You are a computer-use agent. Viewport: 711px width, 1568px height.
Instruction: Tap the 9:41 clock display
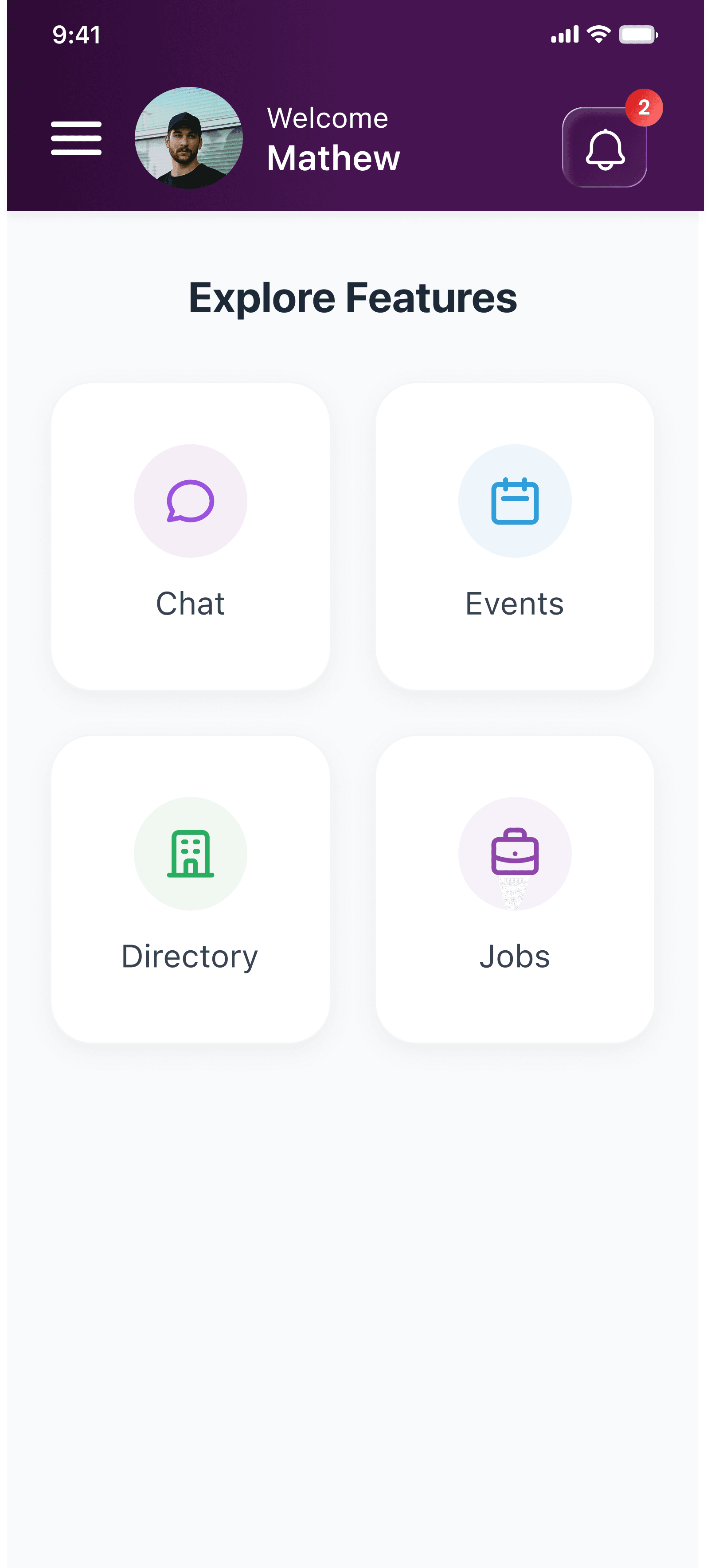[76, 35]
